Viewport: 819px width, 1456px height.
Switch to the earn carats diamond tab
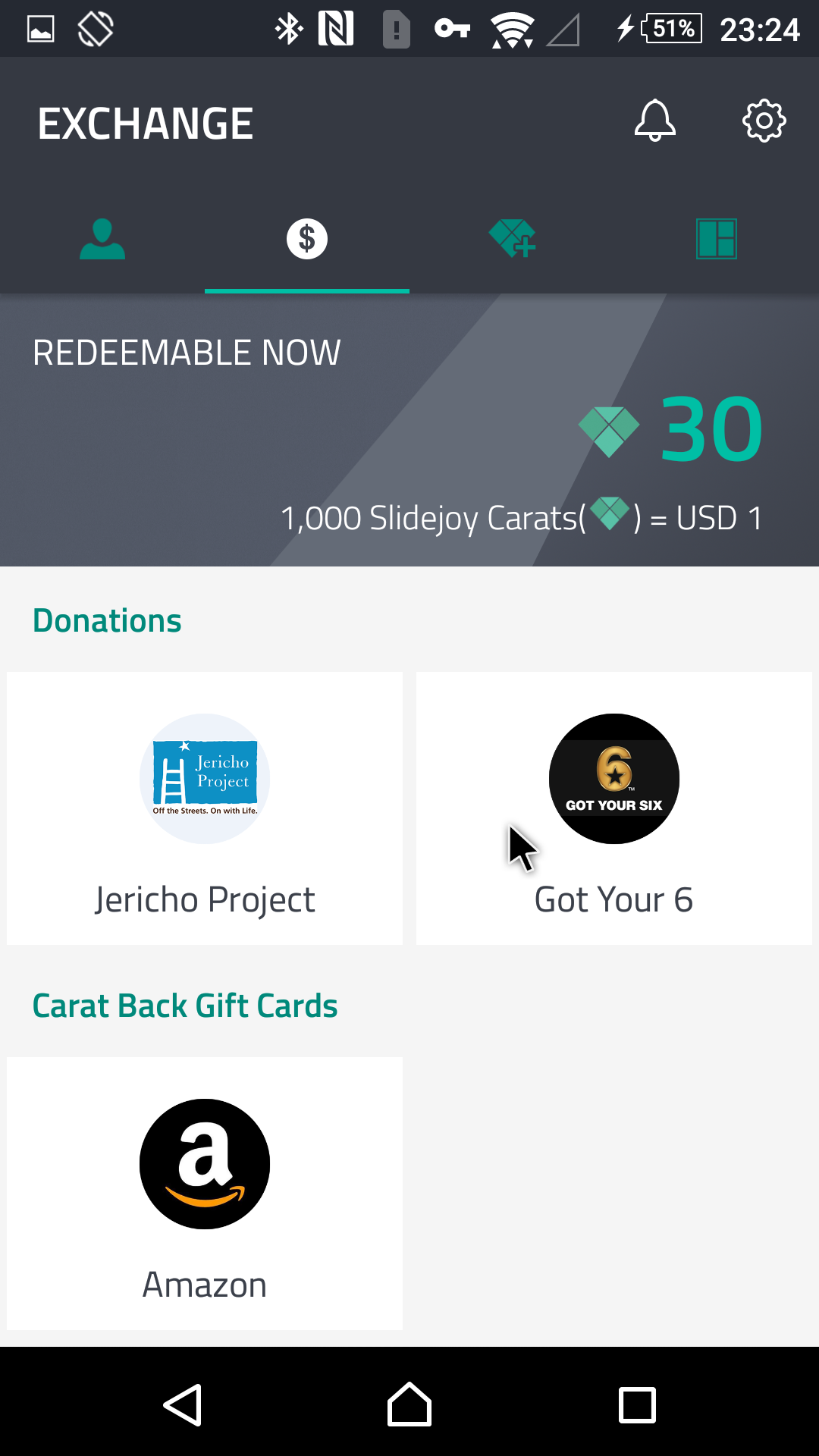click(x=512, y=239)
